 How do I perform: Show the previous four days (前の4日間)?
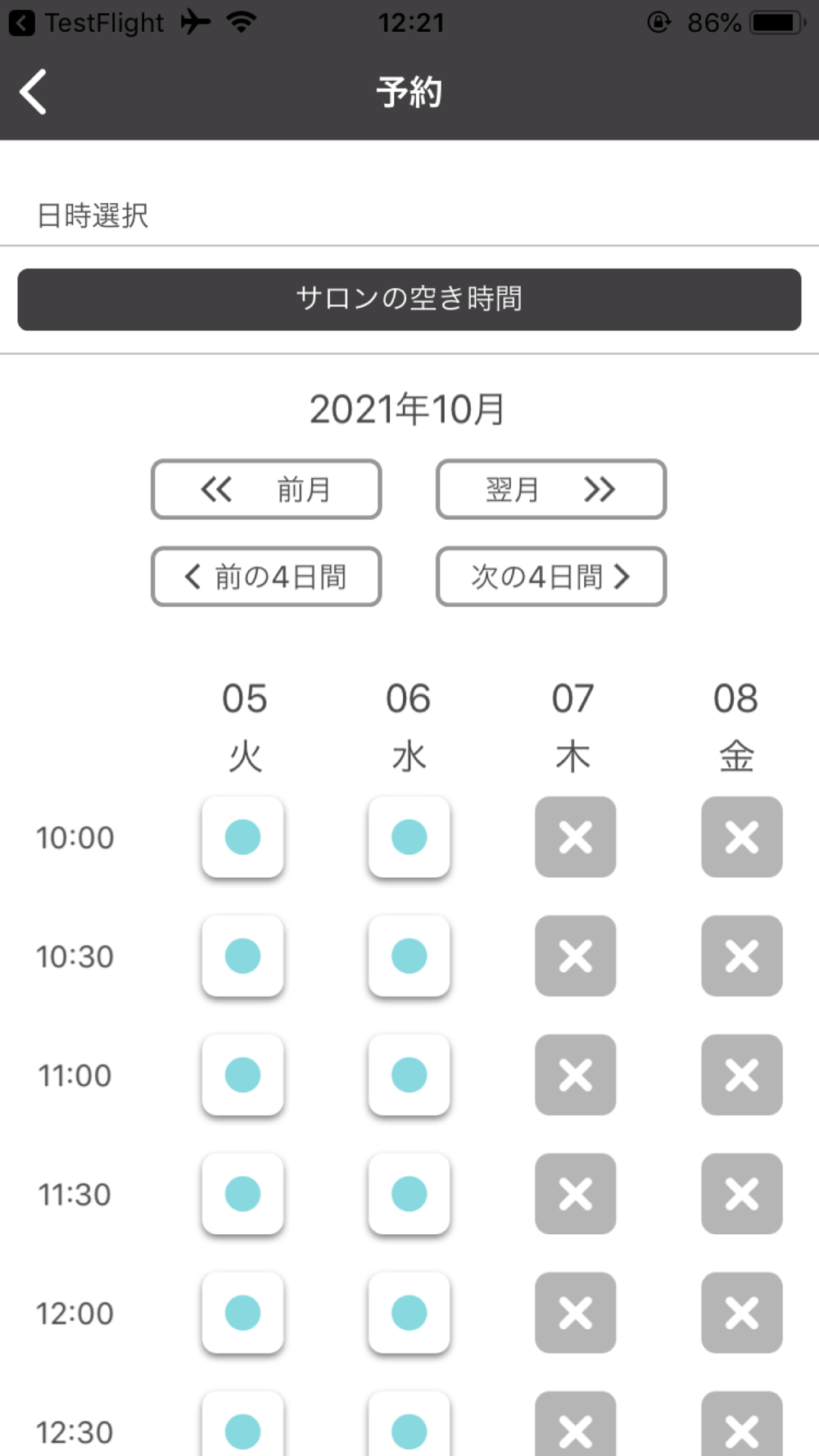coord(266,577)
